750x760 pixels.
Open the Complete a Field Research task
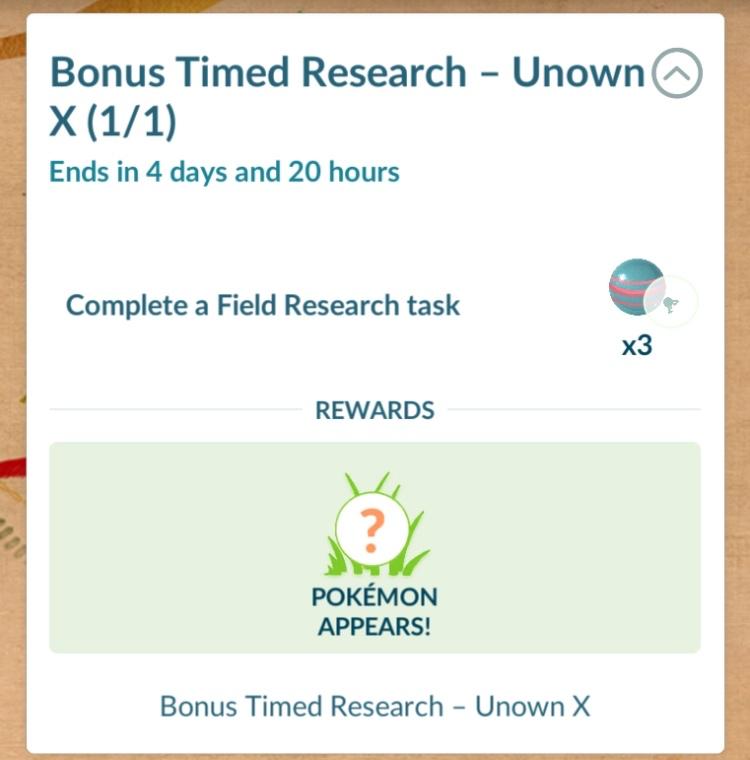point(263,305)
